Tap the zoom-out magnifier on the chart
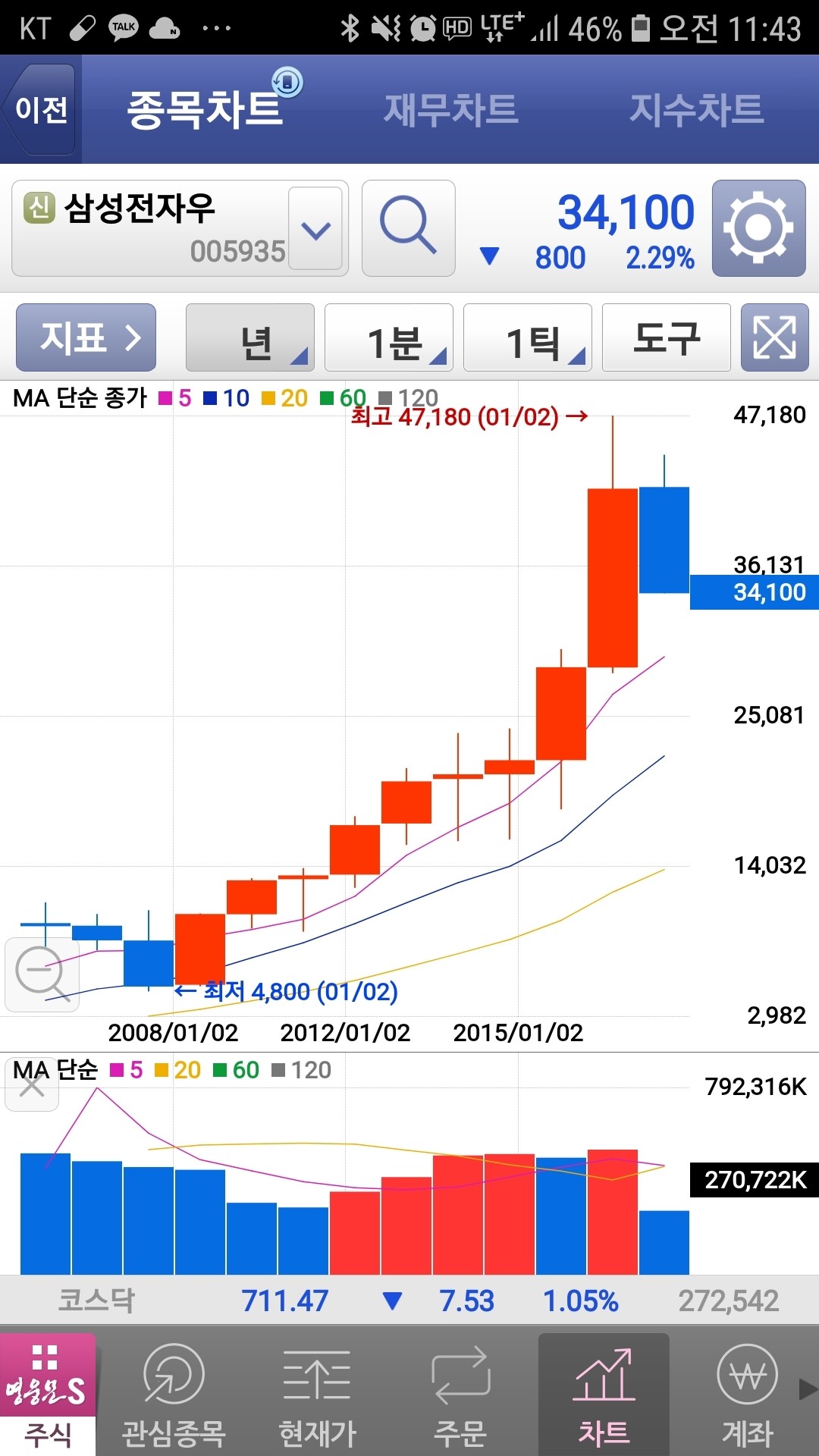Image resolution: width=819 pixels, height=1456 pixels. click(x=42, y=974)
